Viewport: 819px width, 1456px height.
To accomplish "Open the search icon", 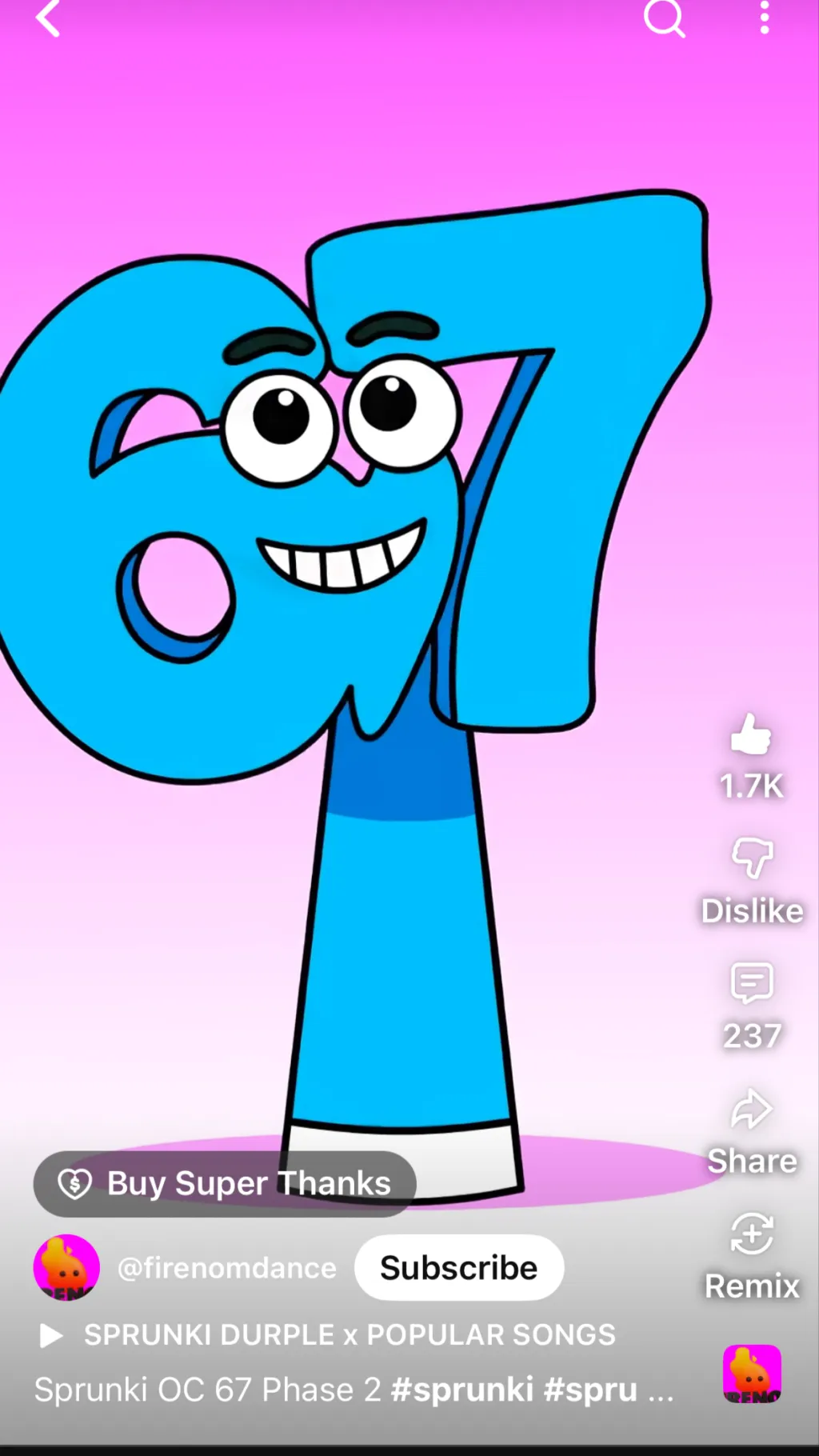I will (x=665, y=20).
